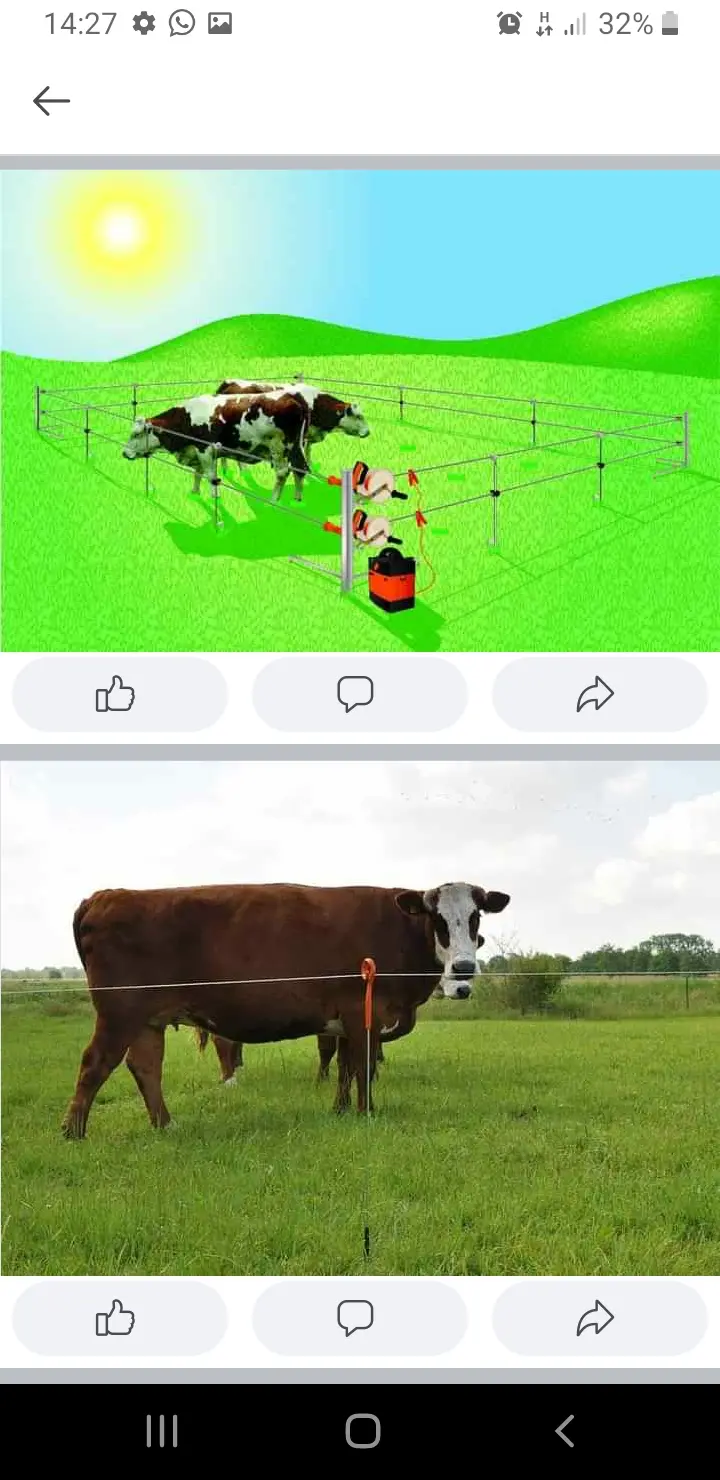Like the brown cow photo
Image resolution: width=720 pixels, height=1480 pixels.
120,1318
